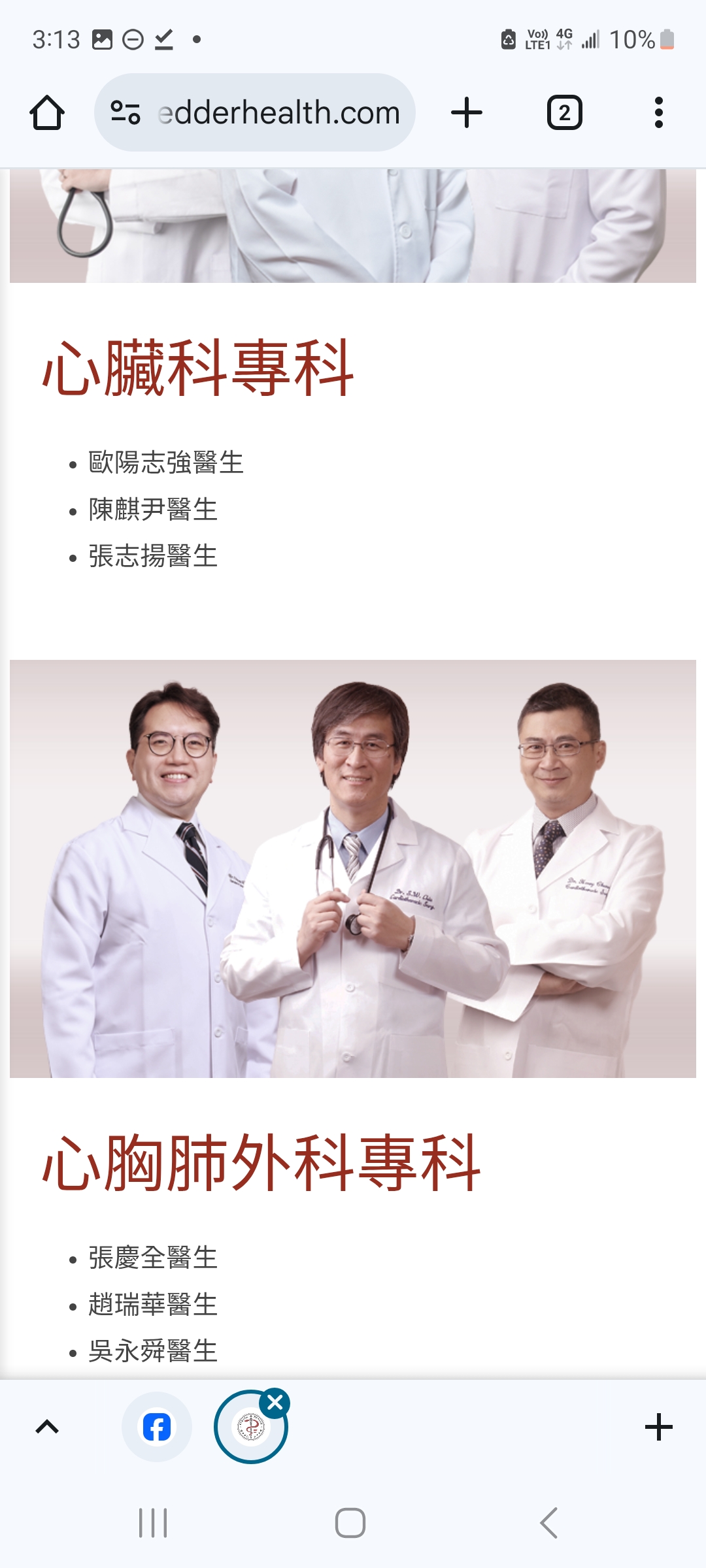Open a new tab from toolbar
Viewport: 706px width, 1568px height.
coord(467,112)
